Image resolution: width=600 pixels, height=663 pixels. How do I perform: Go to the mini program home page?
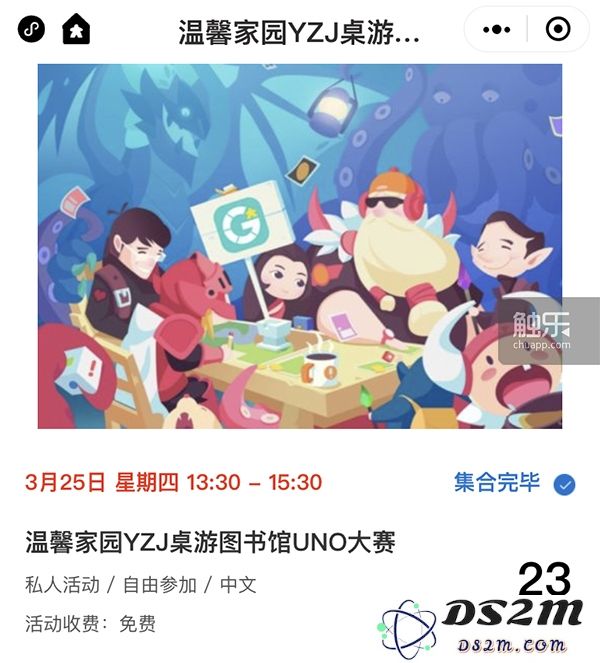pos(76,30)
